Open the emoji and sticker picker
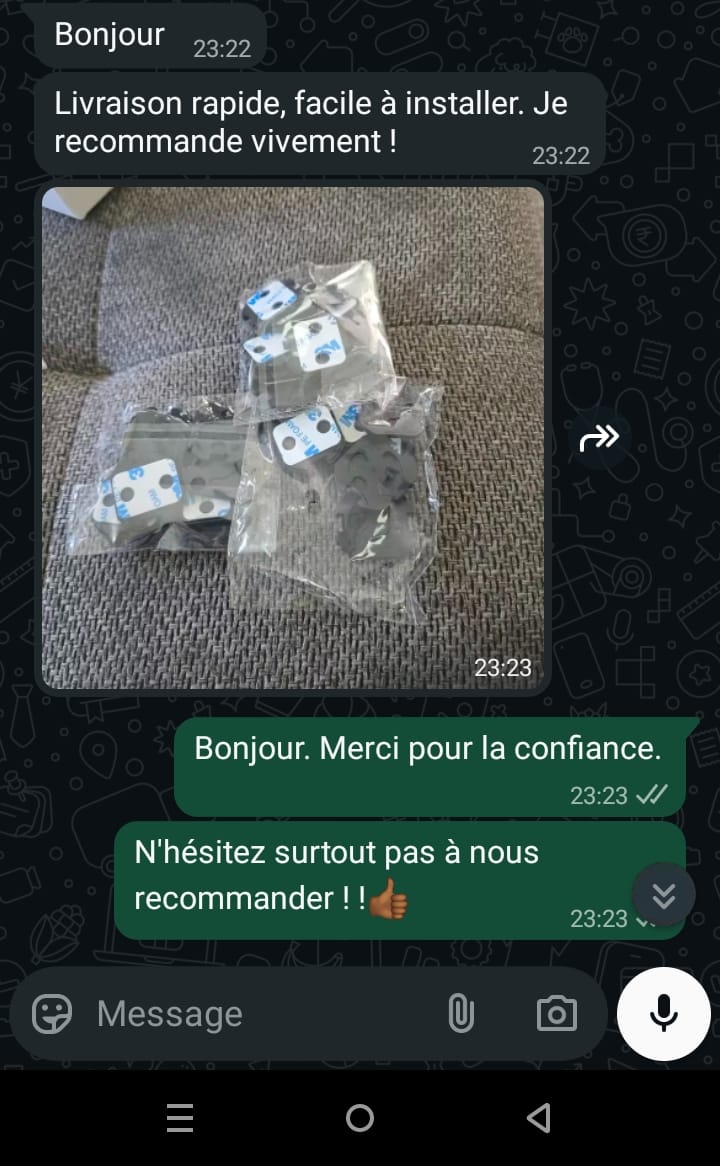The height and width of the screenshot is (1166, 720). click(x=52, y=1014)
